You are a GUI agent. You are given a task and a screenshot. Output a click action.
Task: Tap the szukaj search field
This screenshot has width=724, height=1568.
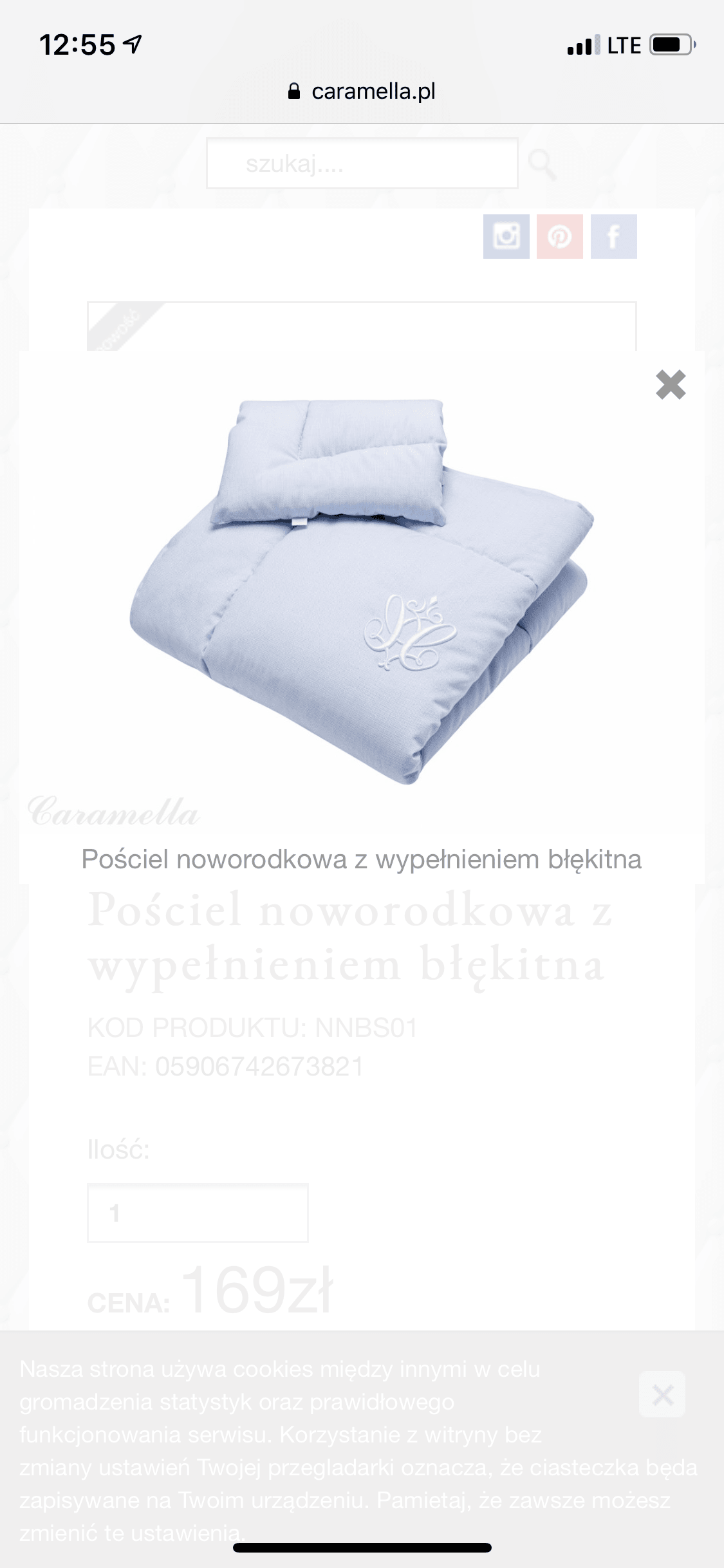point(362,163)
